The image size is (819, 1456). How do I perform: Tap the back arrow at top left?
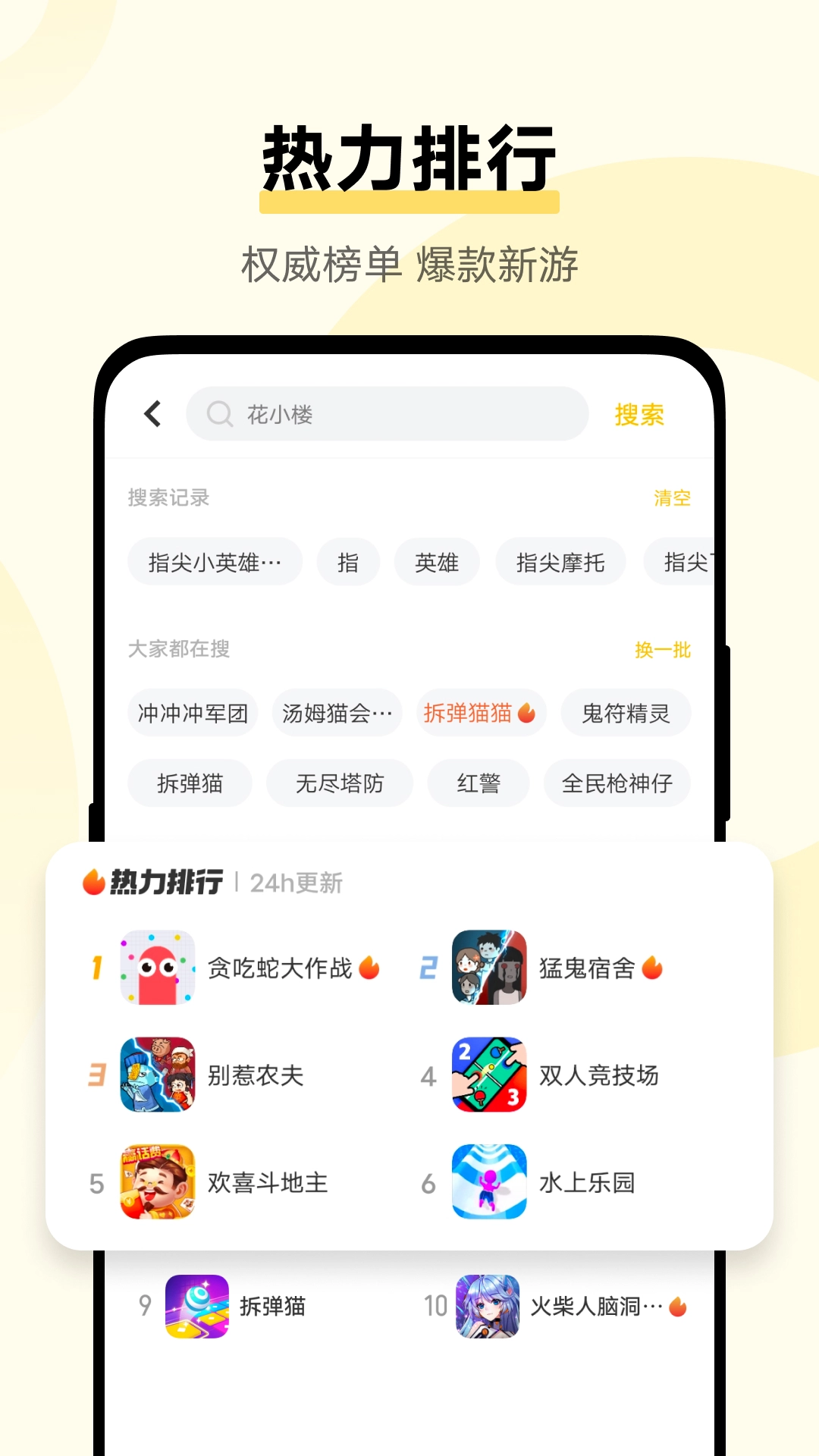click(152, 414)
